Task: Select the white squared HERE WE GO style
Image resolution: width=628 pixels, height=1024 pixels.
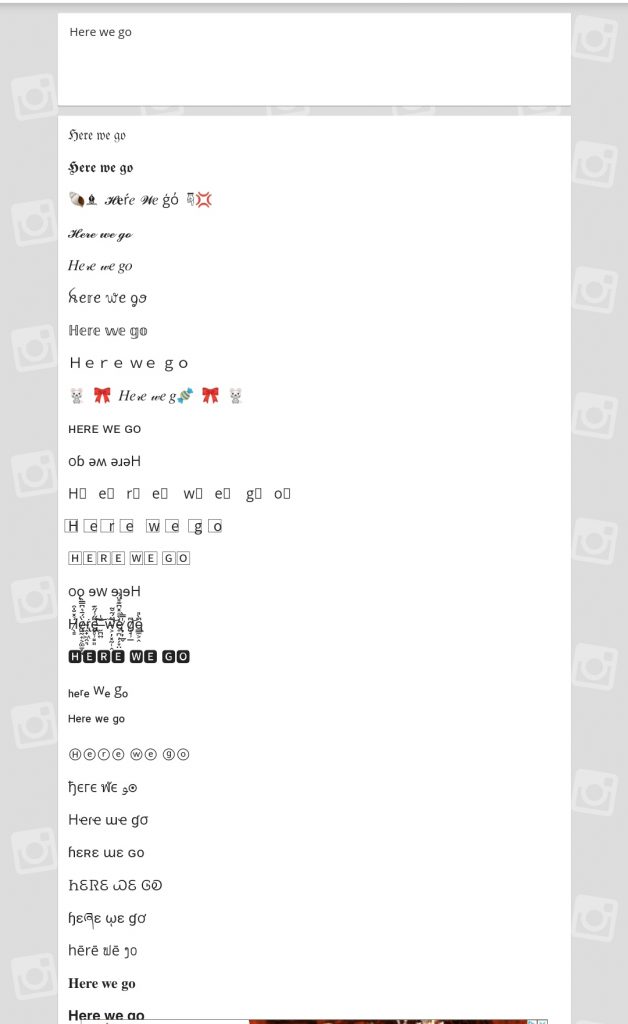Action: [129, 558]
